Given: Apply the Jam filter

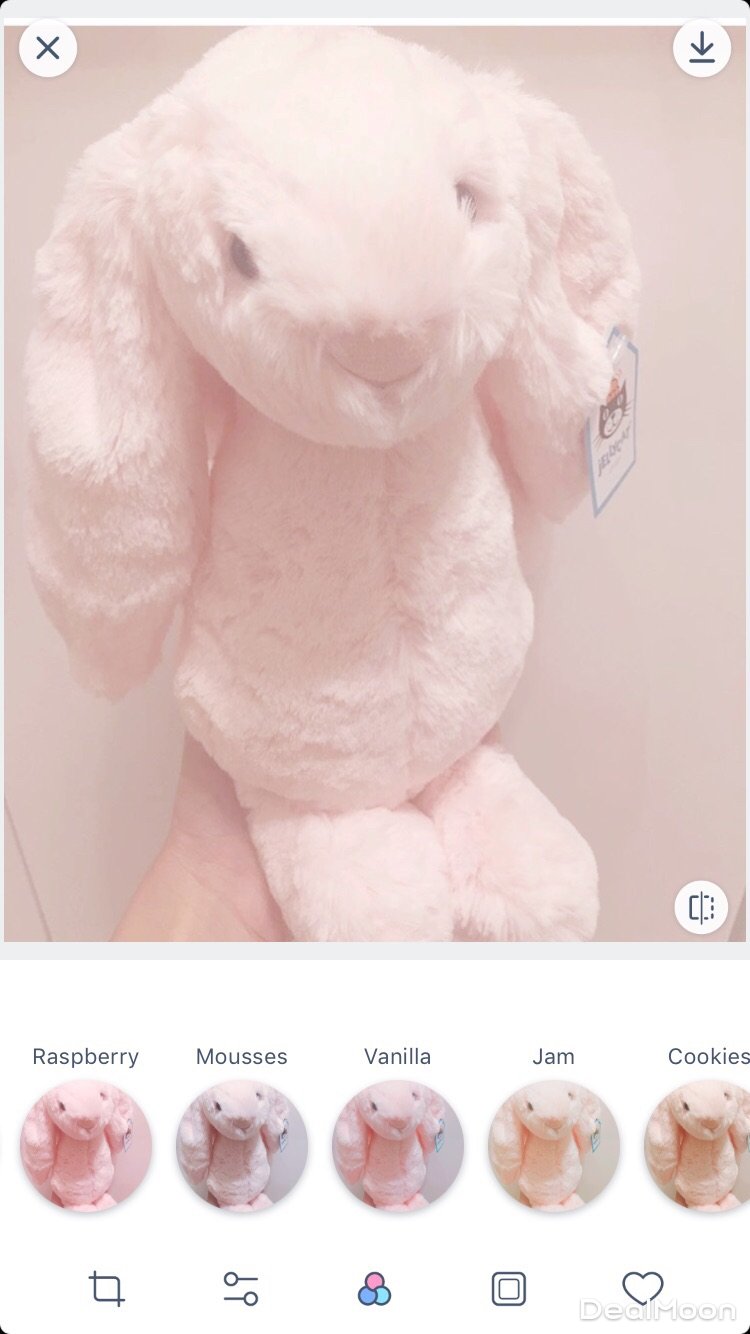Looking at the screenshot, I should coord(554,1145).
